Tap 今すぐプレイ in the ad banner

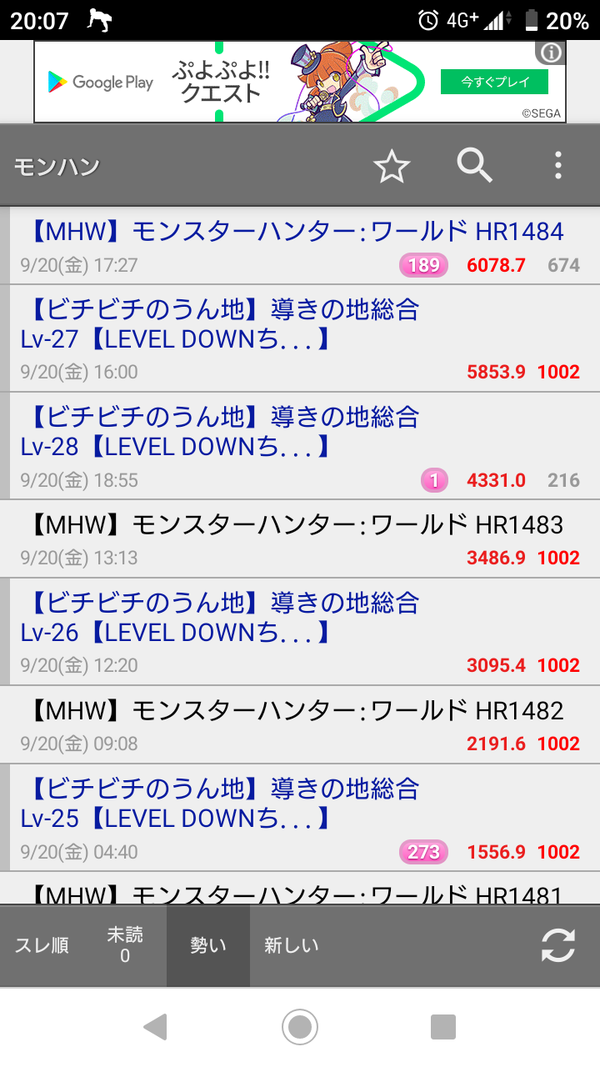coord(494,82)
